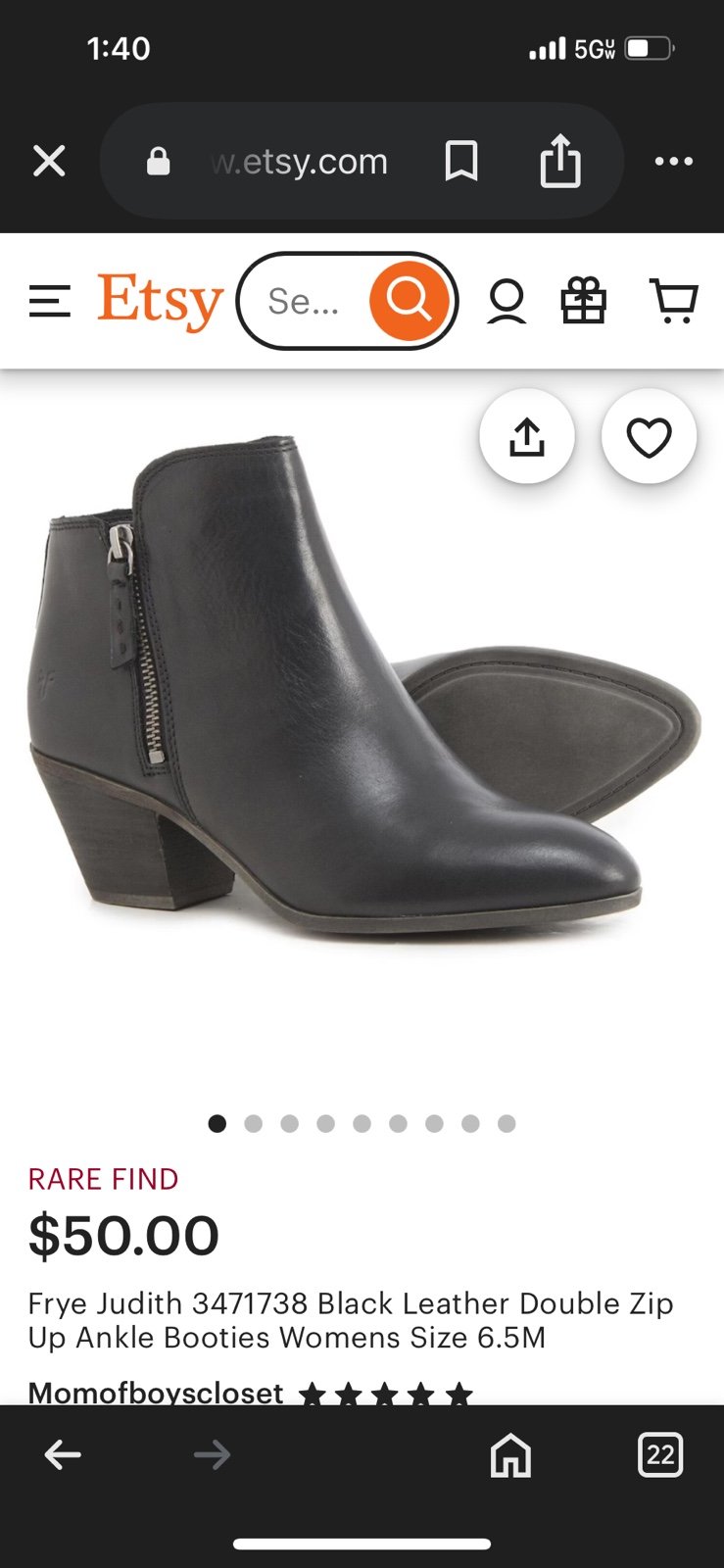This screenshot has height=1568, width=724.
Task: Bookmark this page in the browser
Action: coord(461,161)
